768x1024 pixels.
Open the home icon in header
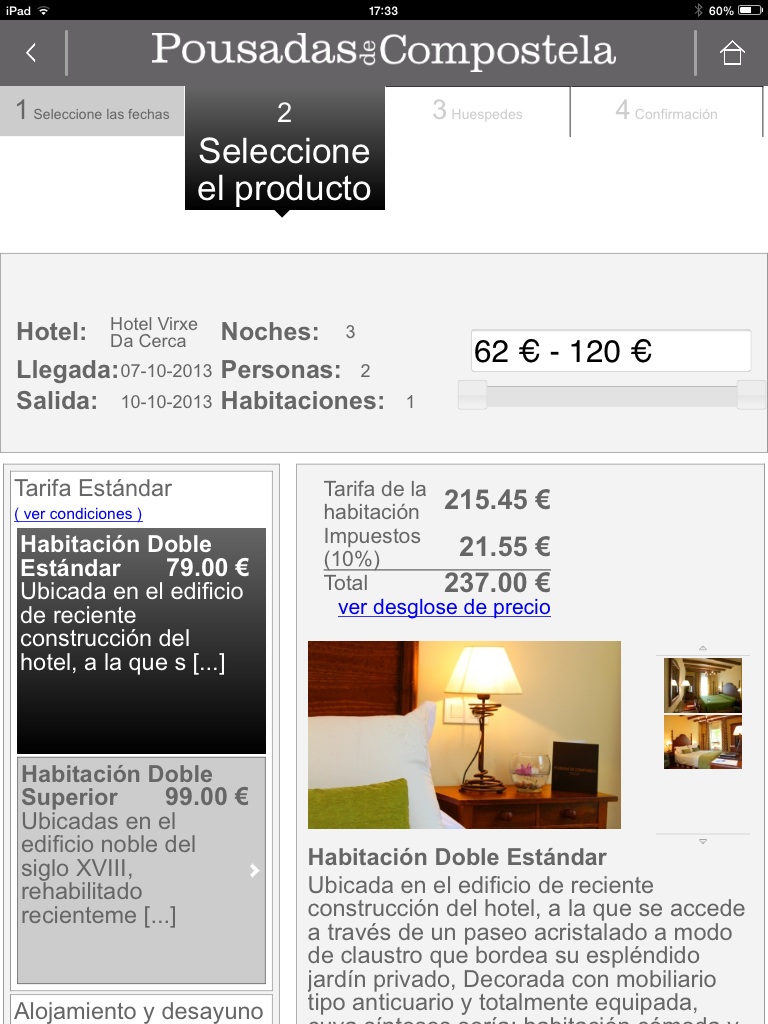pyautogui.click(x=732, y=53)
